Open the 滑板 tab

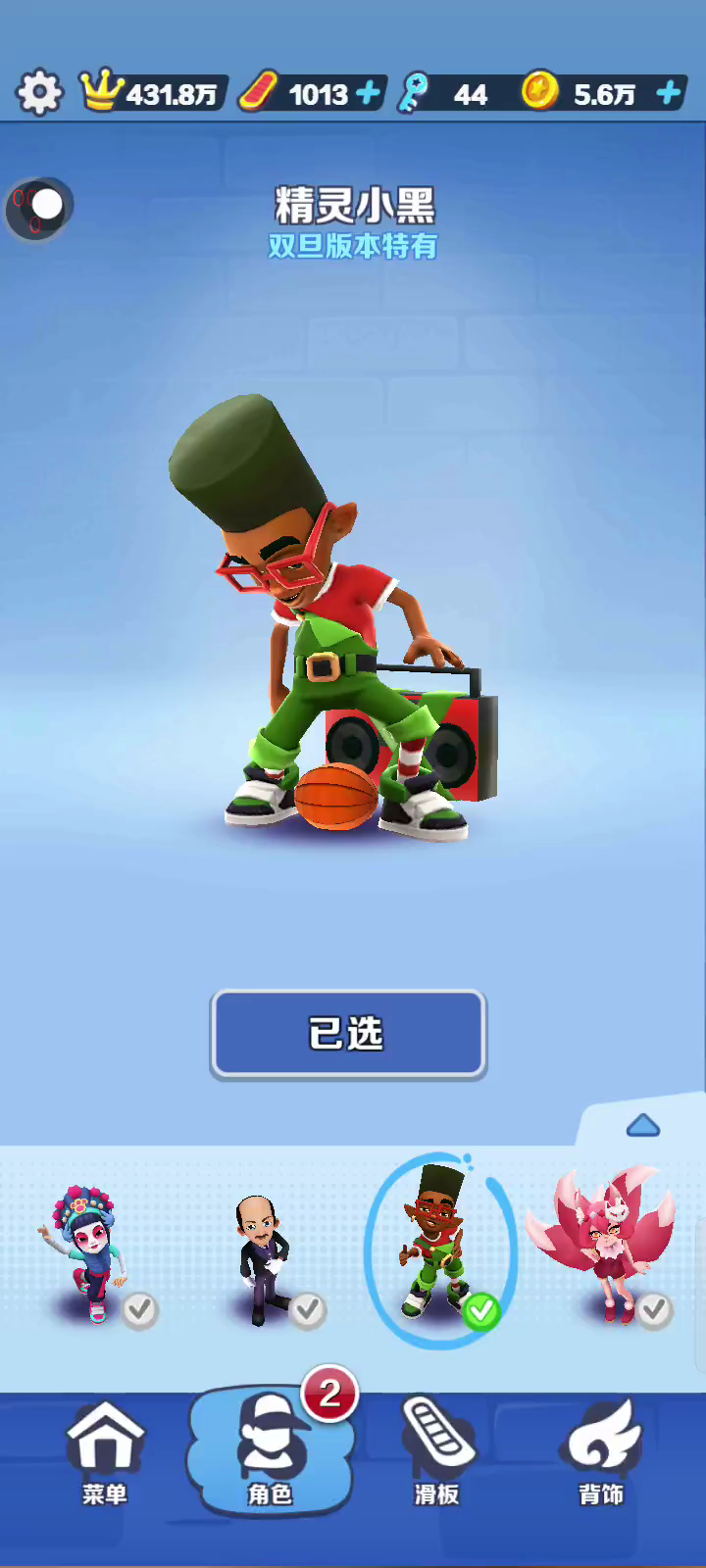(436, 1451)
